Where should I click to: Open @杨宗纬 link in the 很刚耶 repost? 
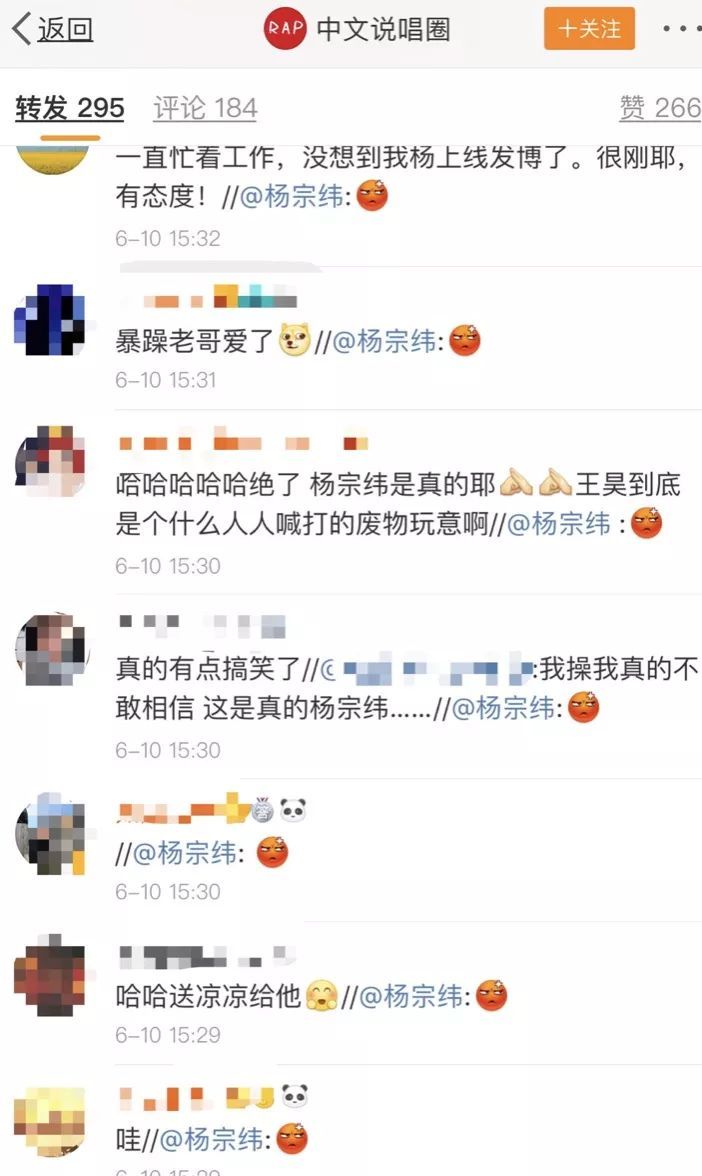click(x=291, y=197)
